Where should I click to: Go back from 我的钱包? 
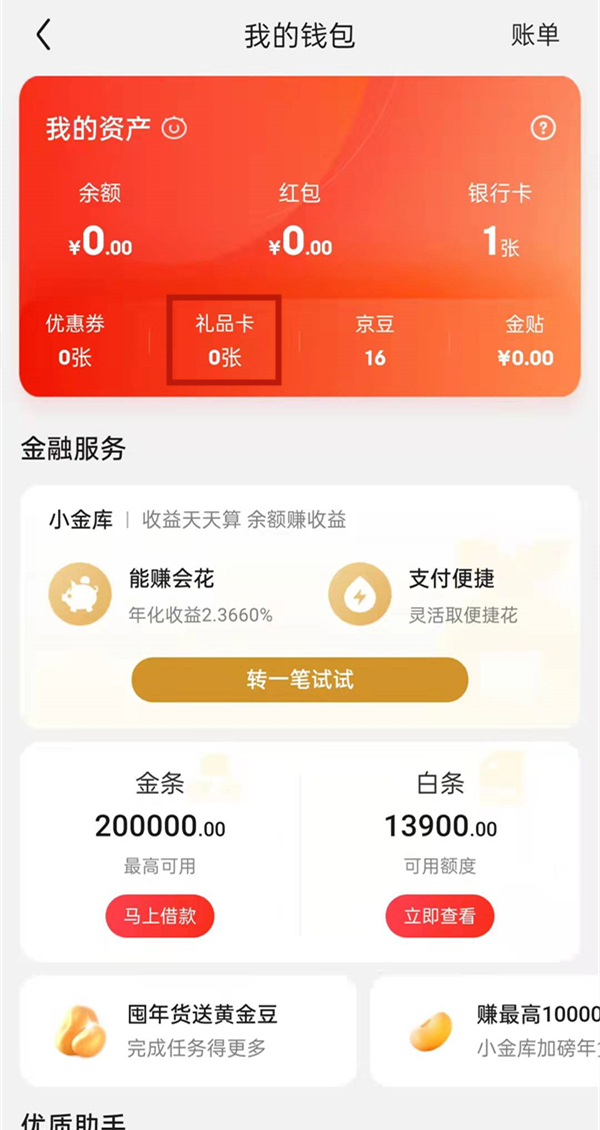click(x=42, y=36)
